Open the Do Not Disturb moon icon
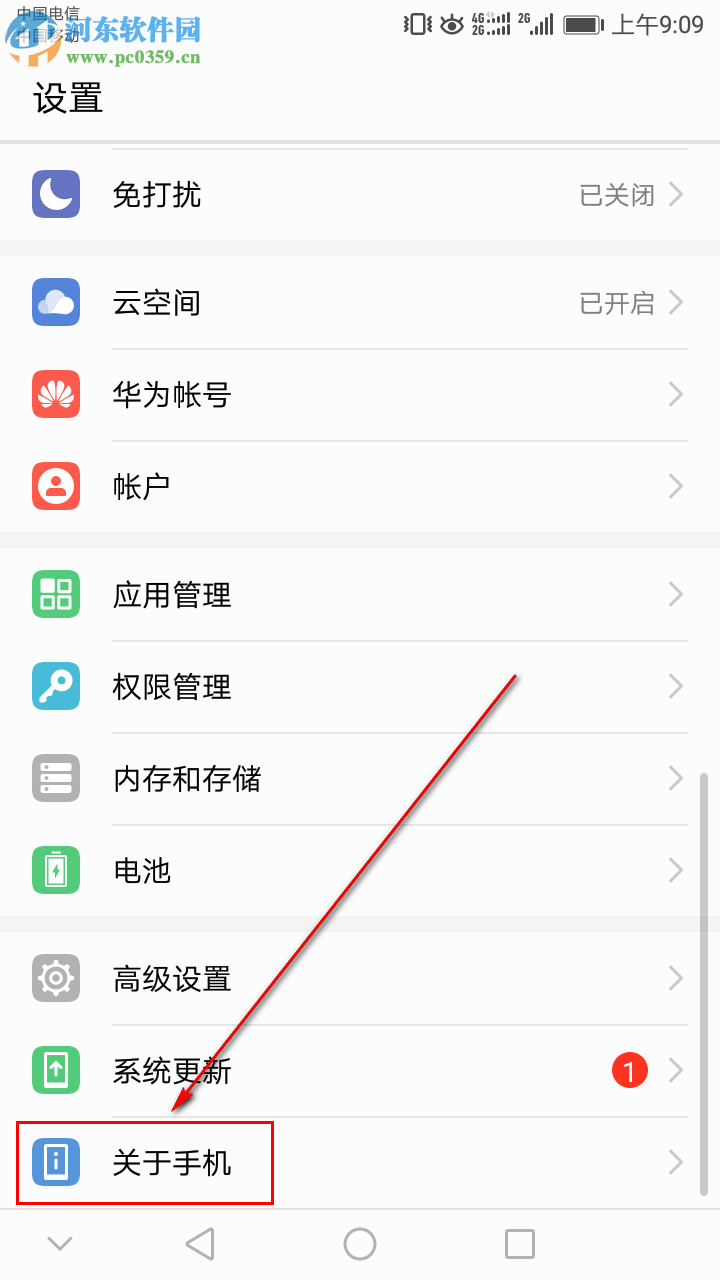Screen dimensions: 720x1280 click(55, 194)
